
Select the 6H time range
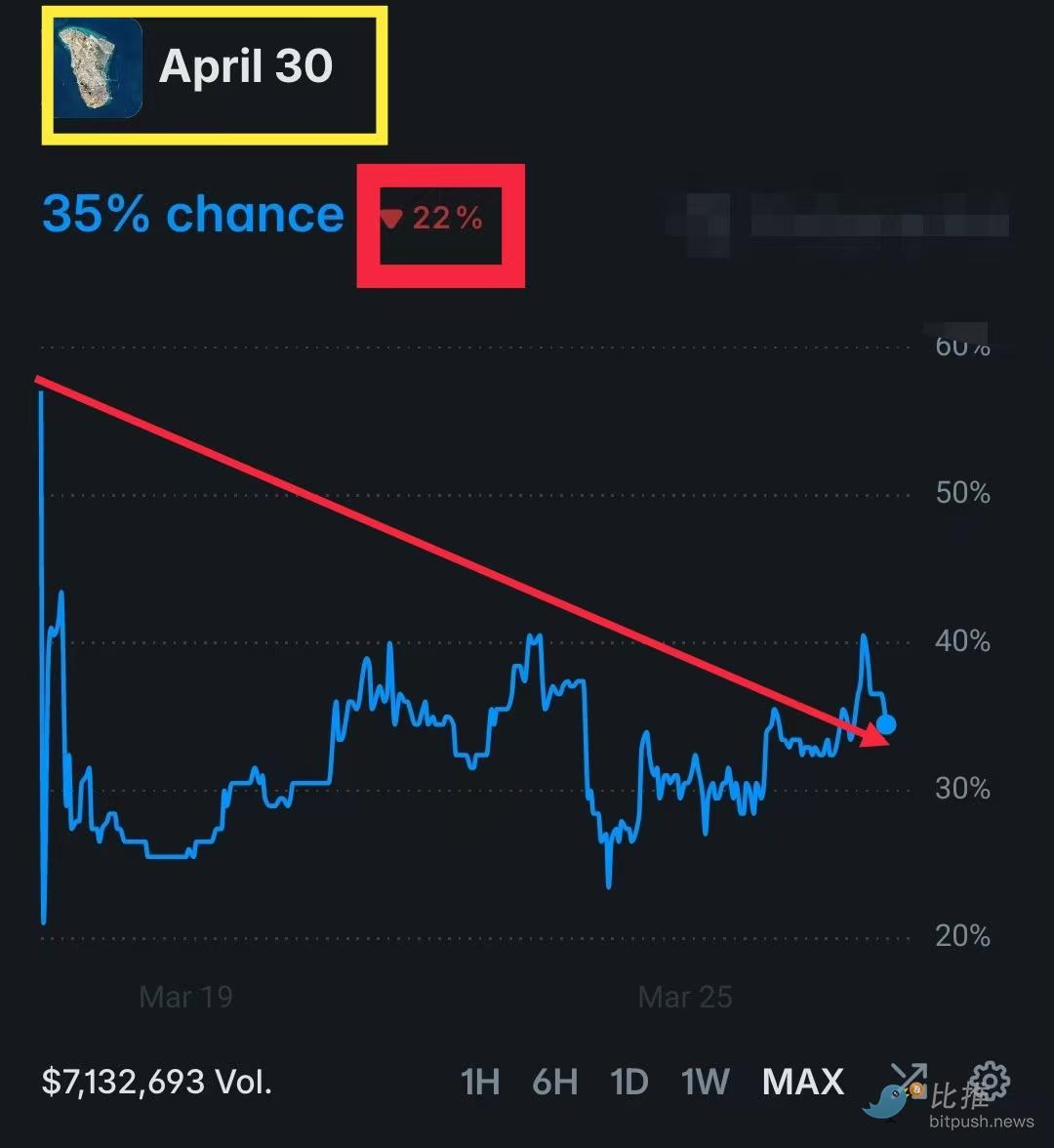(554, 1082)
